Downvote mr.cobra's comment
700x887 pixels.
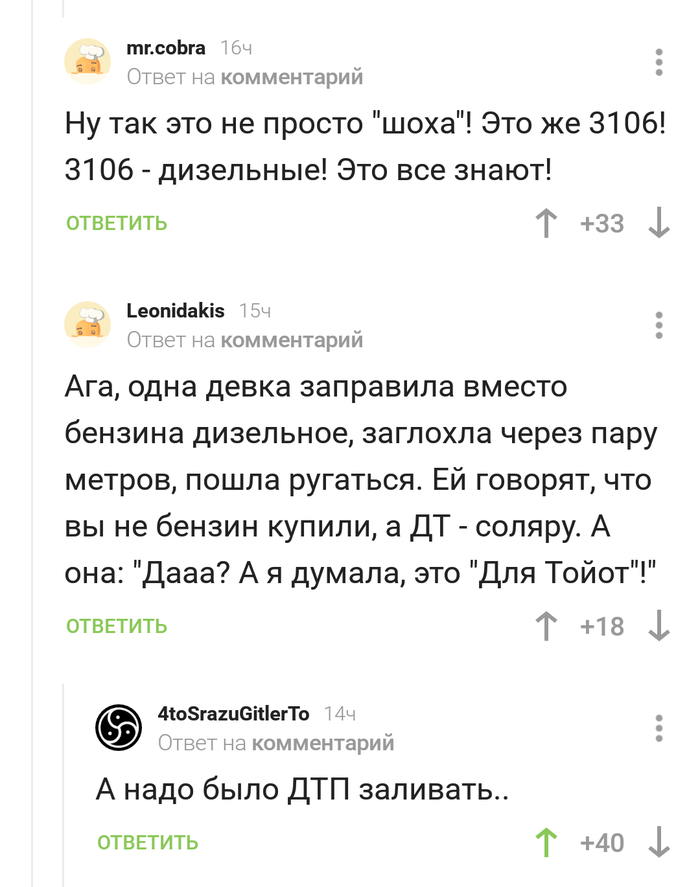(658, 223)
